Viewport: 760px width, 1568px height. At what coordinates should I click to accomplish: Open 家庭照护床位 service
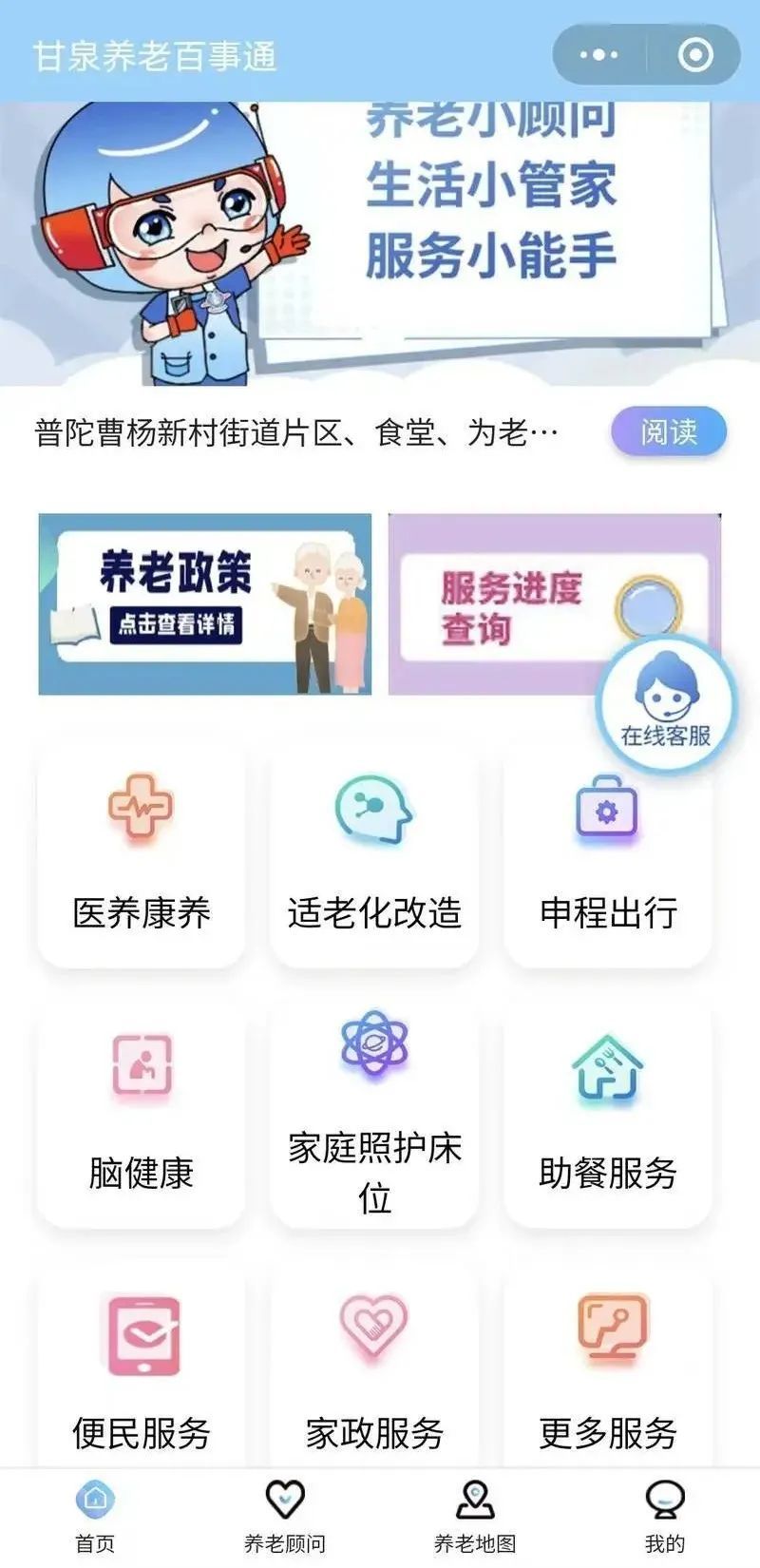click(x=374, y=1114)
